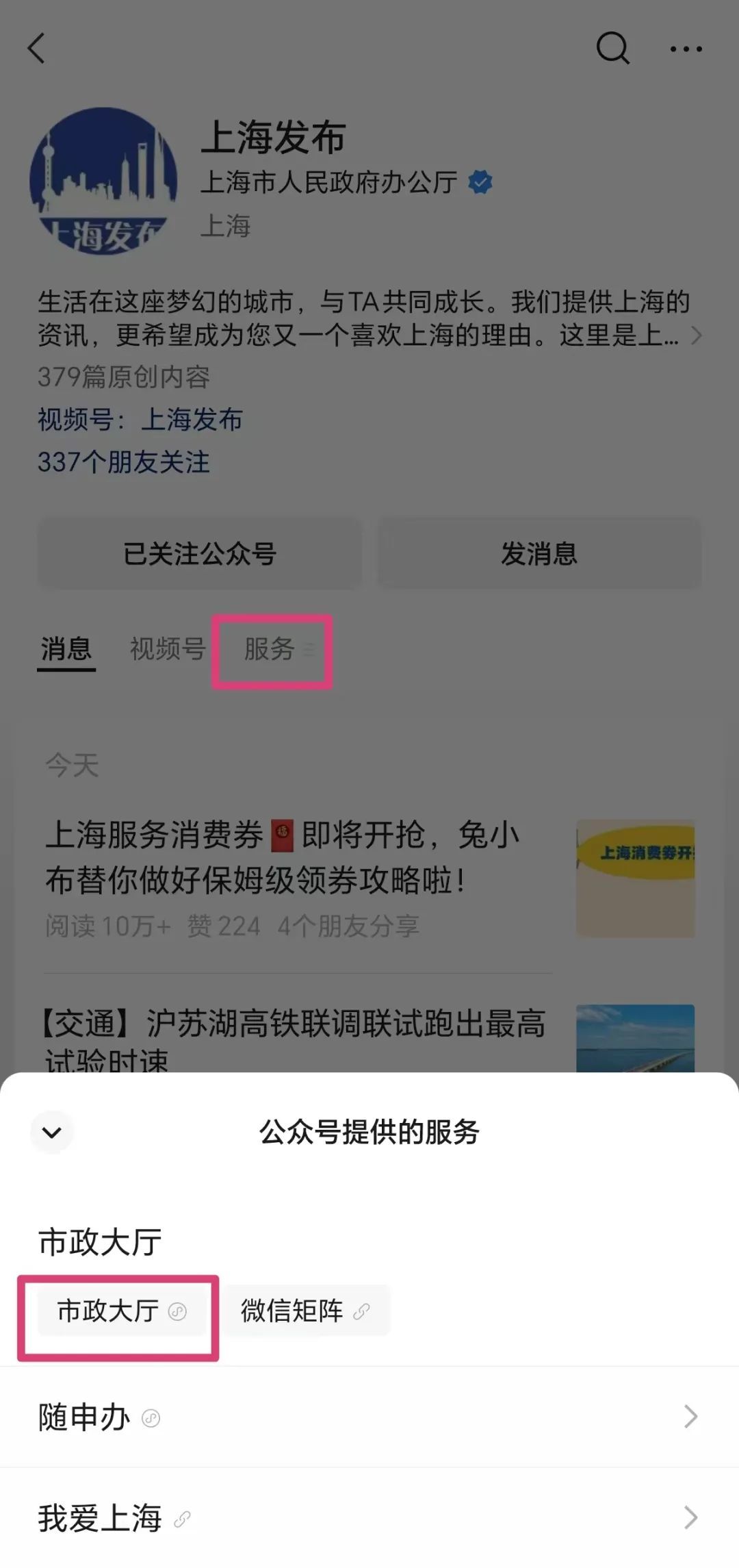
Task: Switch to the 视频号 tab
Action: [168, 648]
